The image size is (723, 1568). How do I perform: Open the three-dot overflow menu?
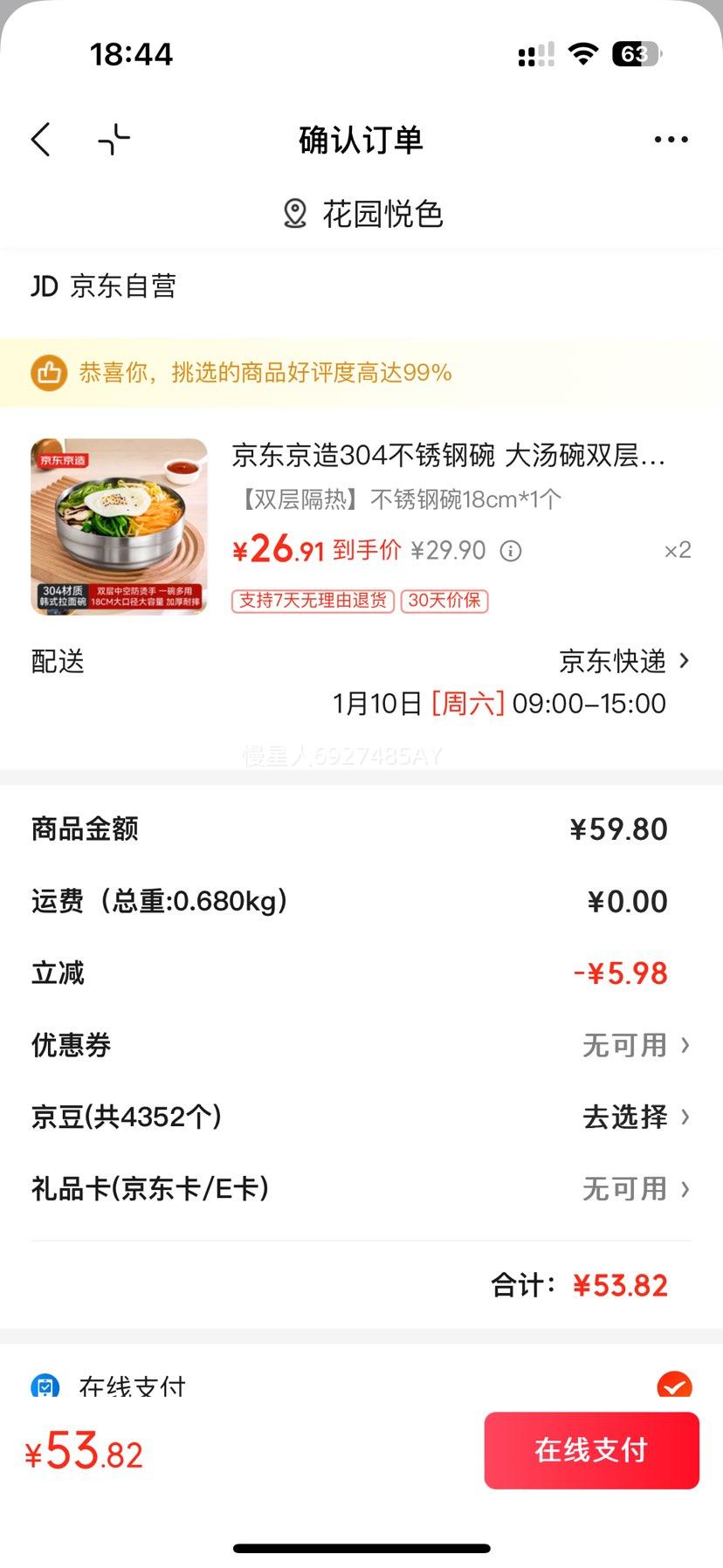671,139
